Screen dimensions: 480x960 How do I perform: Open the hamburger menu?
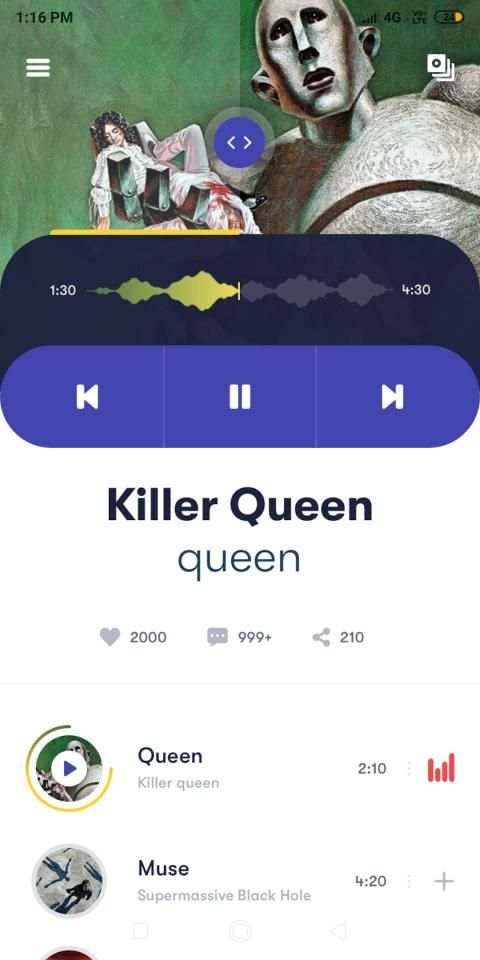pos(37,67)
